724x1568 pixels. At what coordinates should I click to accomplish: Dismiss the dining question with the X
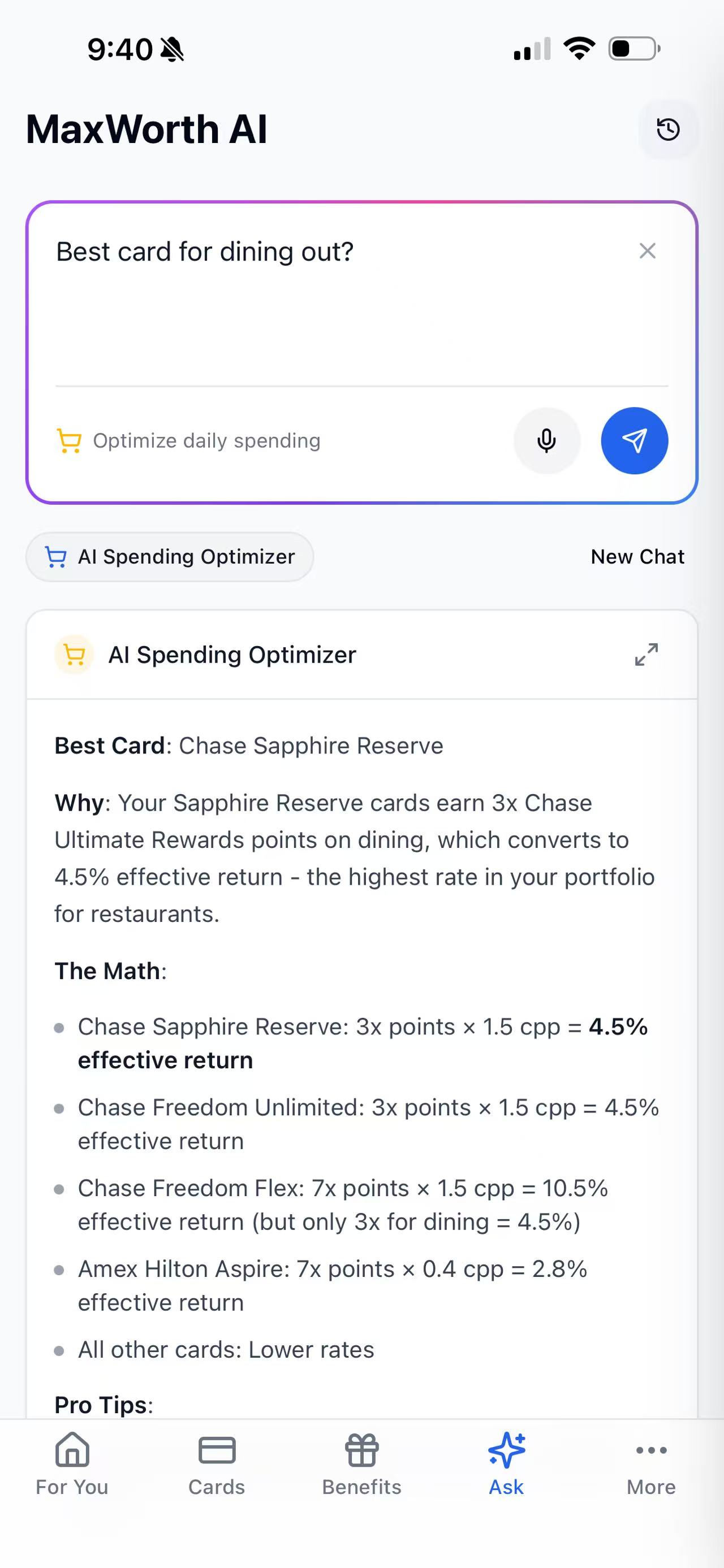click(647, 251)
